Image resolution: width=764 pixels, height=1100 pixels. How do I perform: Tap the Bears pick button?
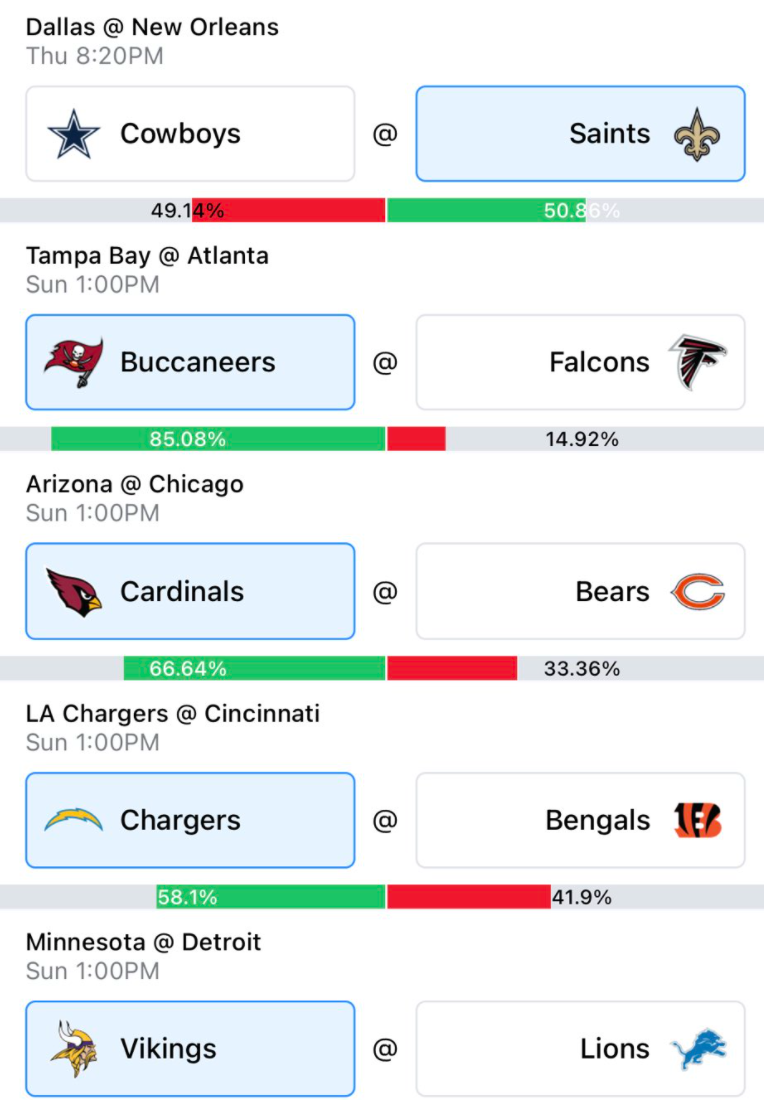(580, 591)
